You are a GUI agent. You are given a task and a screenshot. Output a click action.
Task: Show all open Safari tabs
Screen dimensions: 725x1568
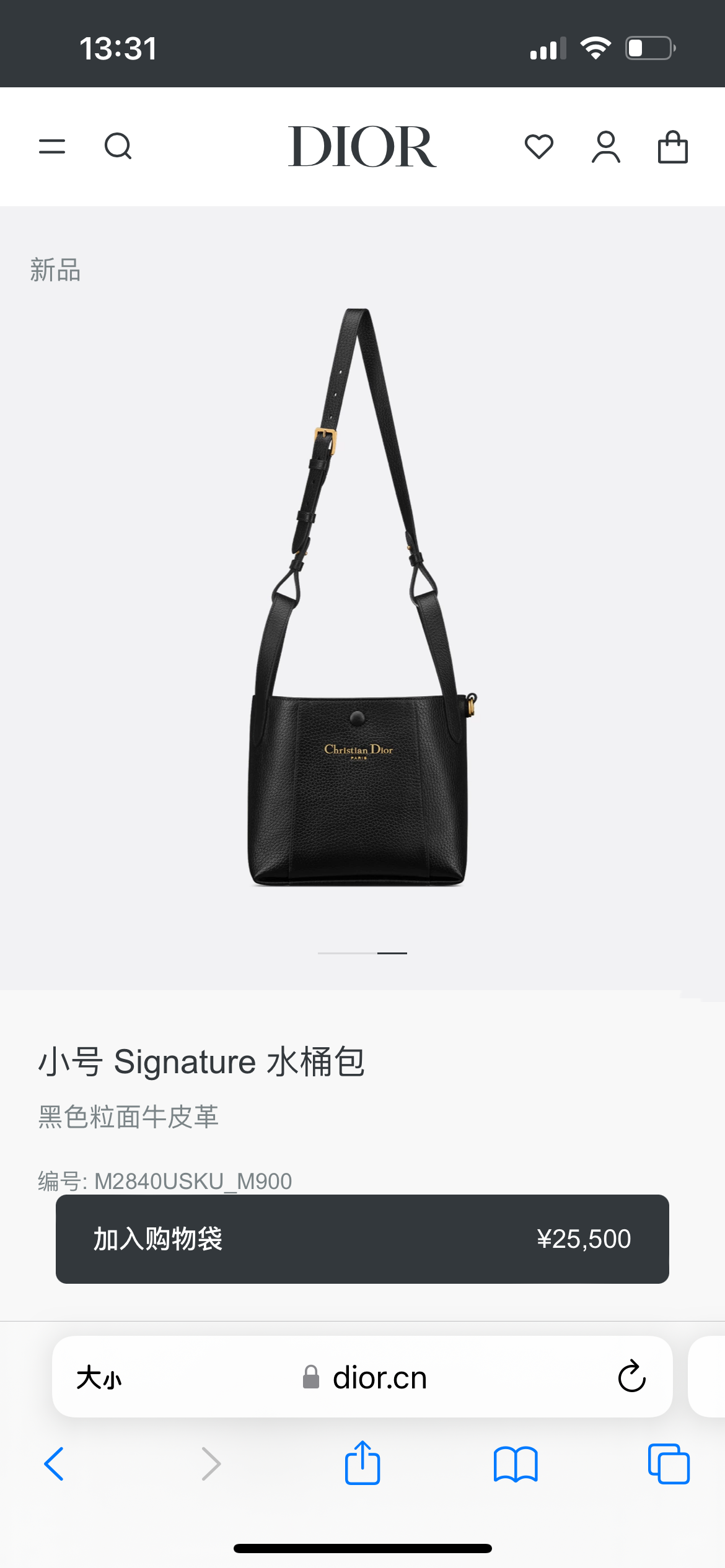coord(669,1464)
